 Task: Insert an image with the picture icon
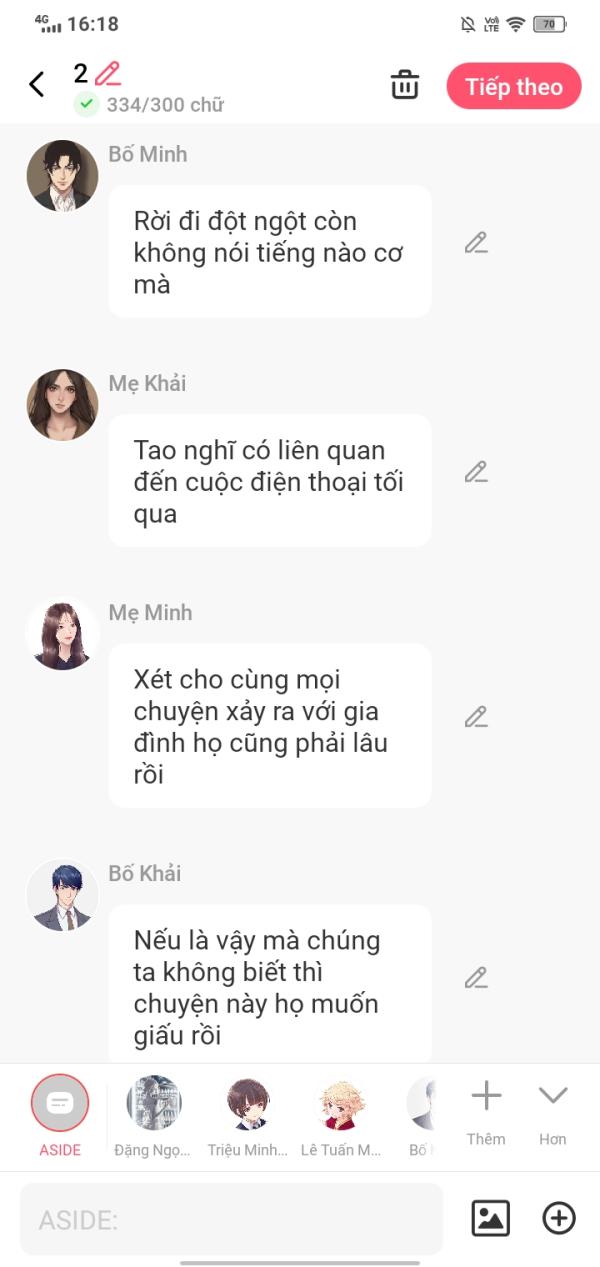tap(490, 1218)
